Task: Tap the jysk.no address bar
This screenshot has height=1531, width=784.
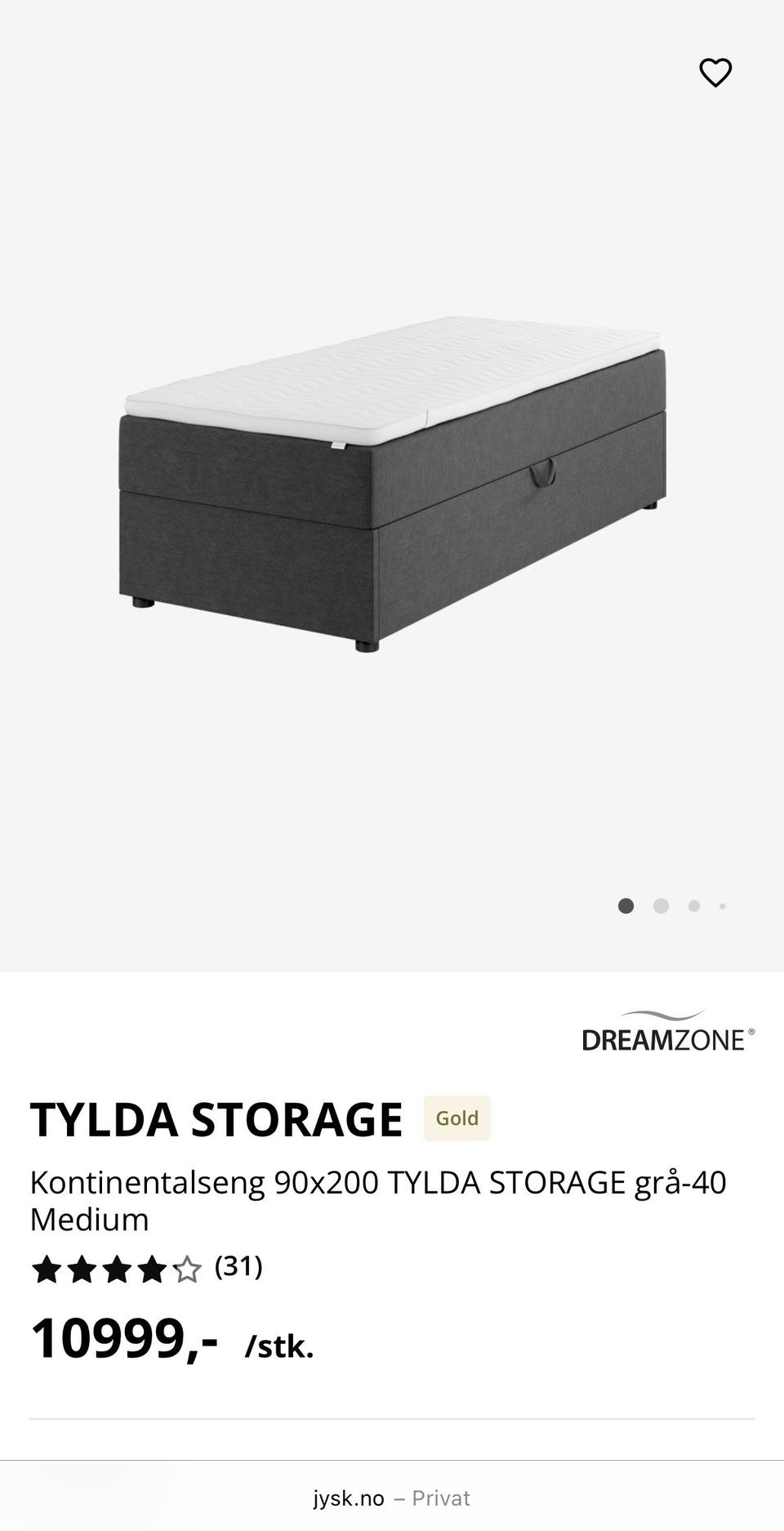Action: pyautogui.click(x=392, y=1498)
